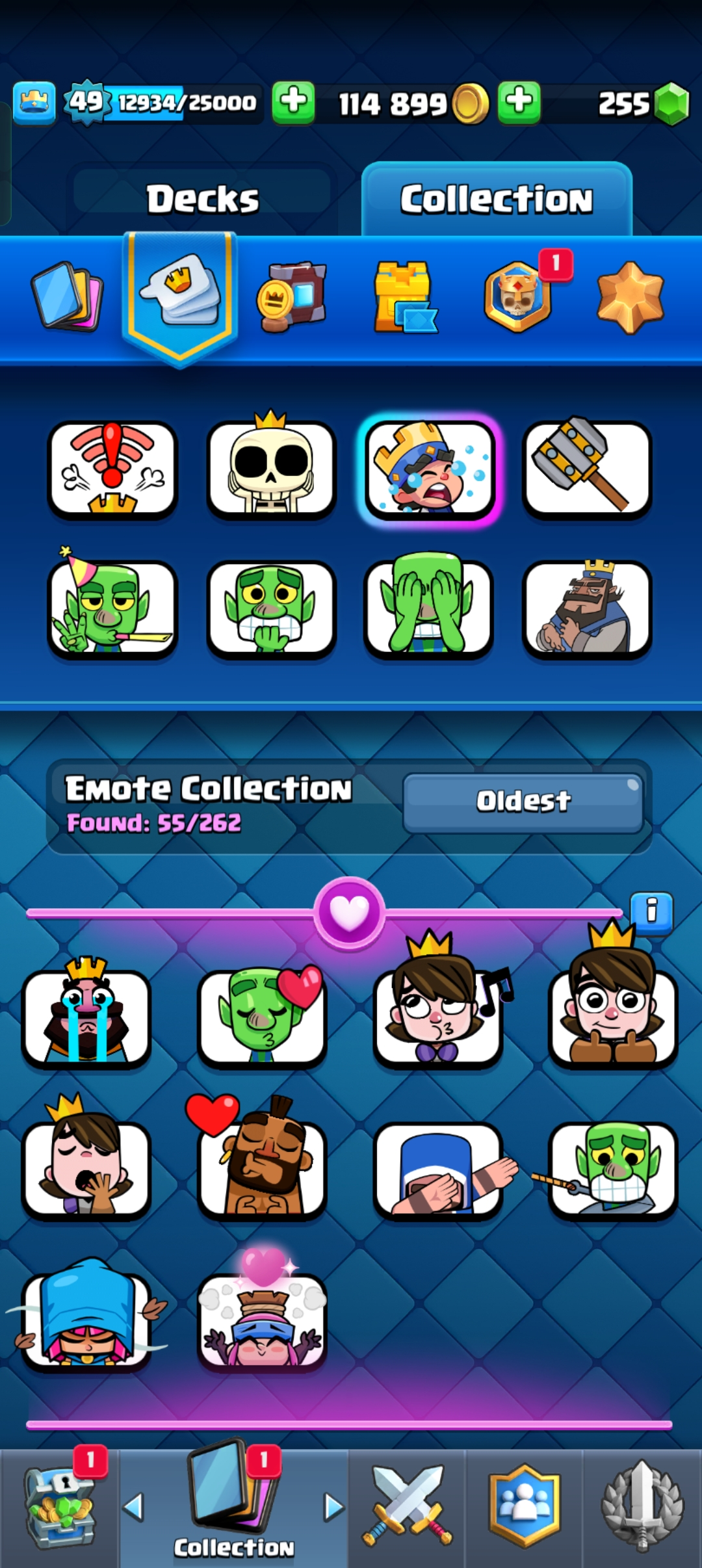The image size is (702, 1568).
Task: Open the player profile crown icon
Action: tap(34, 102)
